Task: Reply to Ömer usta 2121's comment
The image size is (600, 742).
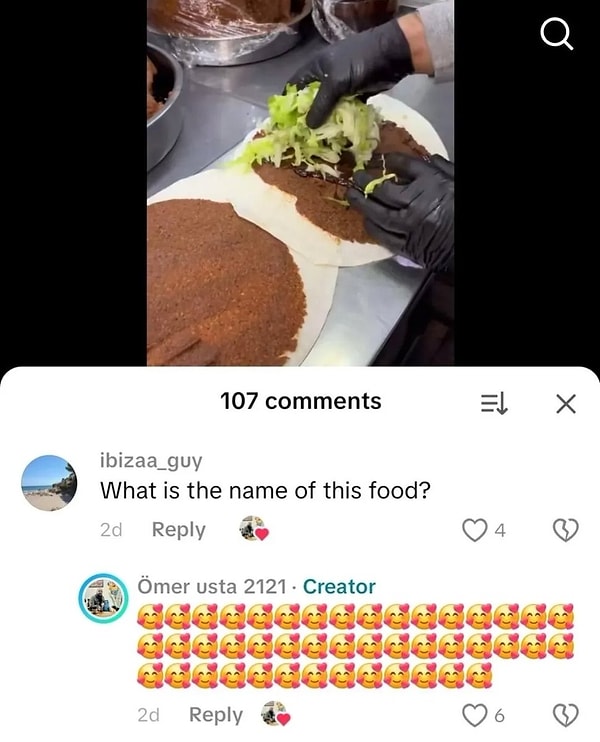Action: [x=215, y=715]
